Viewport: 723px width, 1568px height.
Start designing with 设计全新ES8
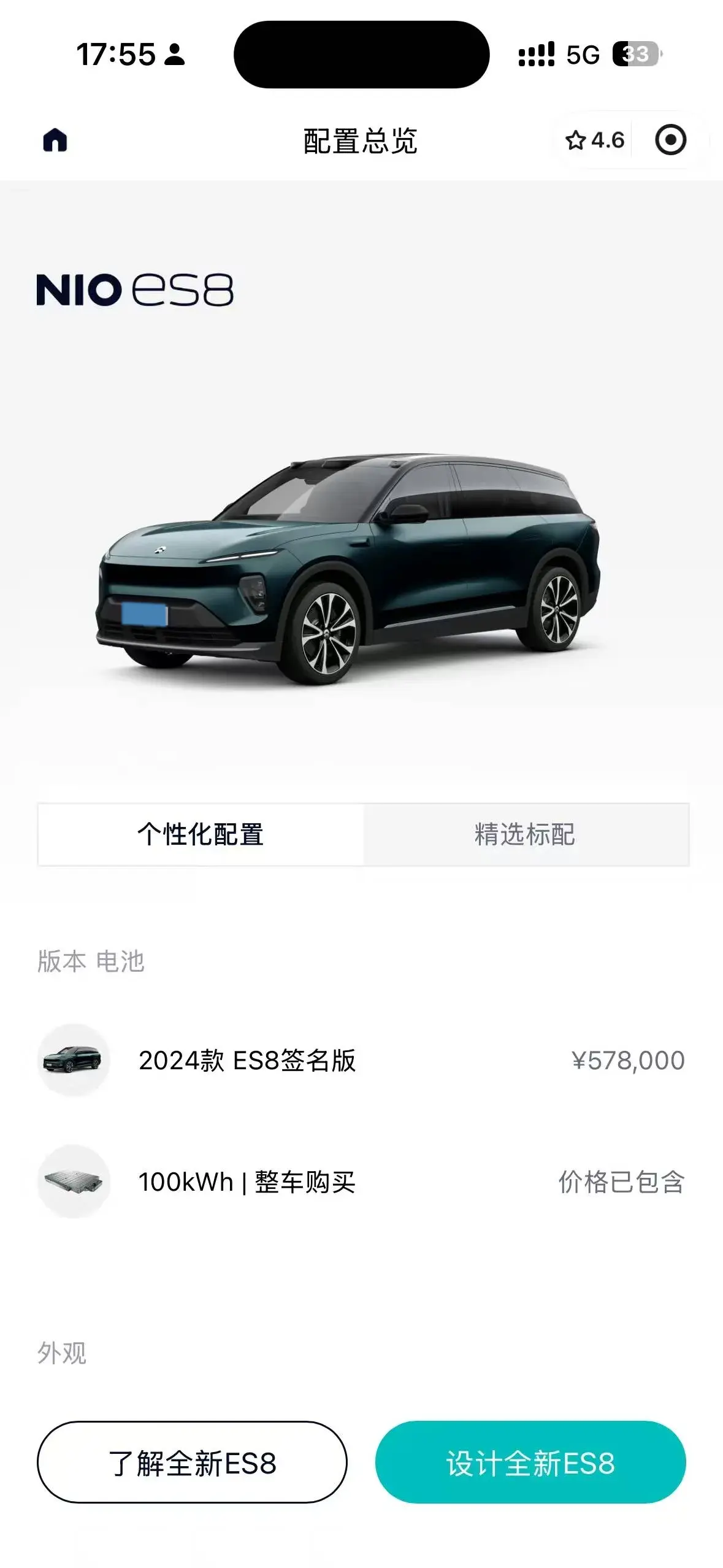point(530,1462)
